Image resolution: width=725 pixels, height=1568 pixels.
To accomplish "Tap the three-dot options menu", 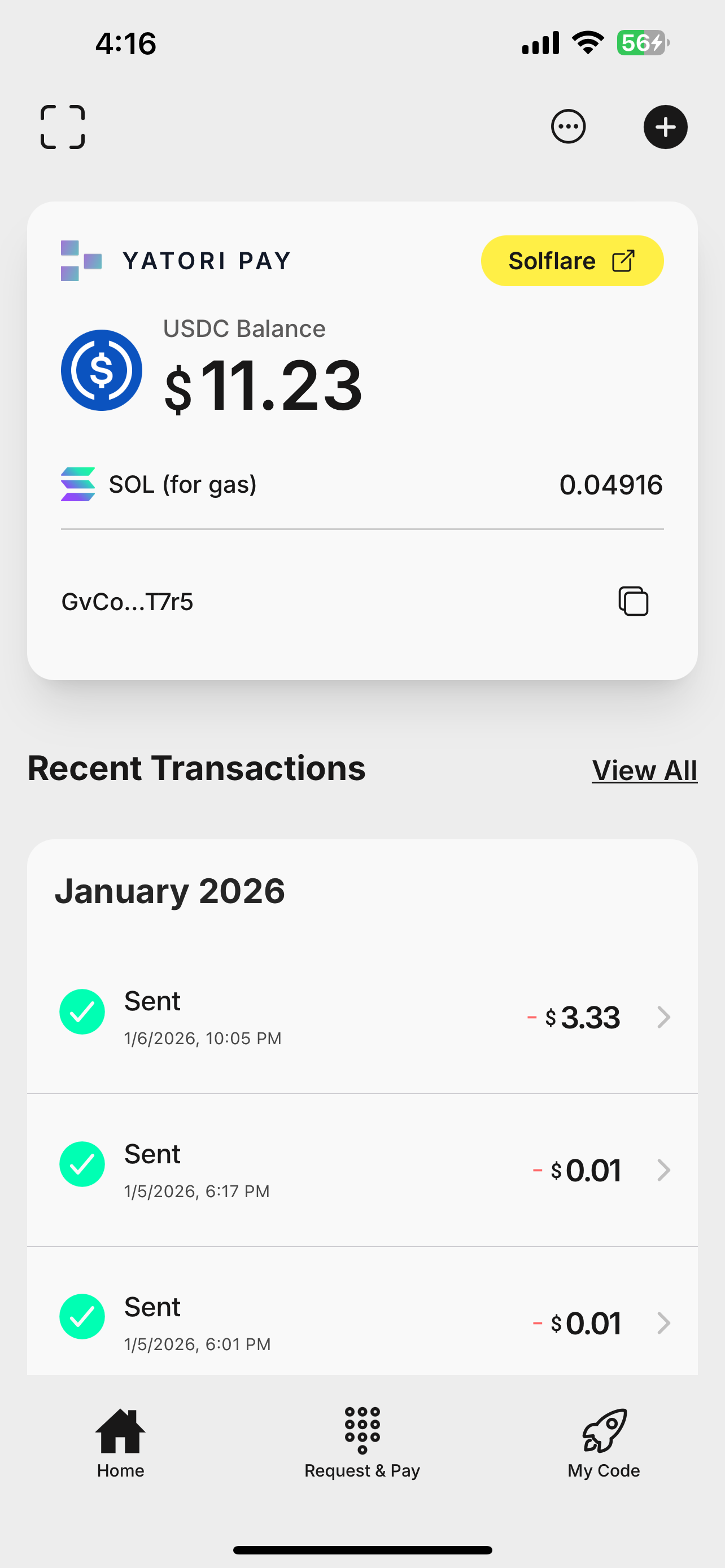I will [568, 126].
